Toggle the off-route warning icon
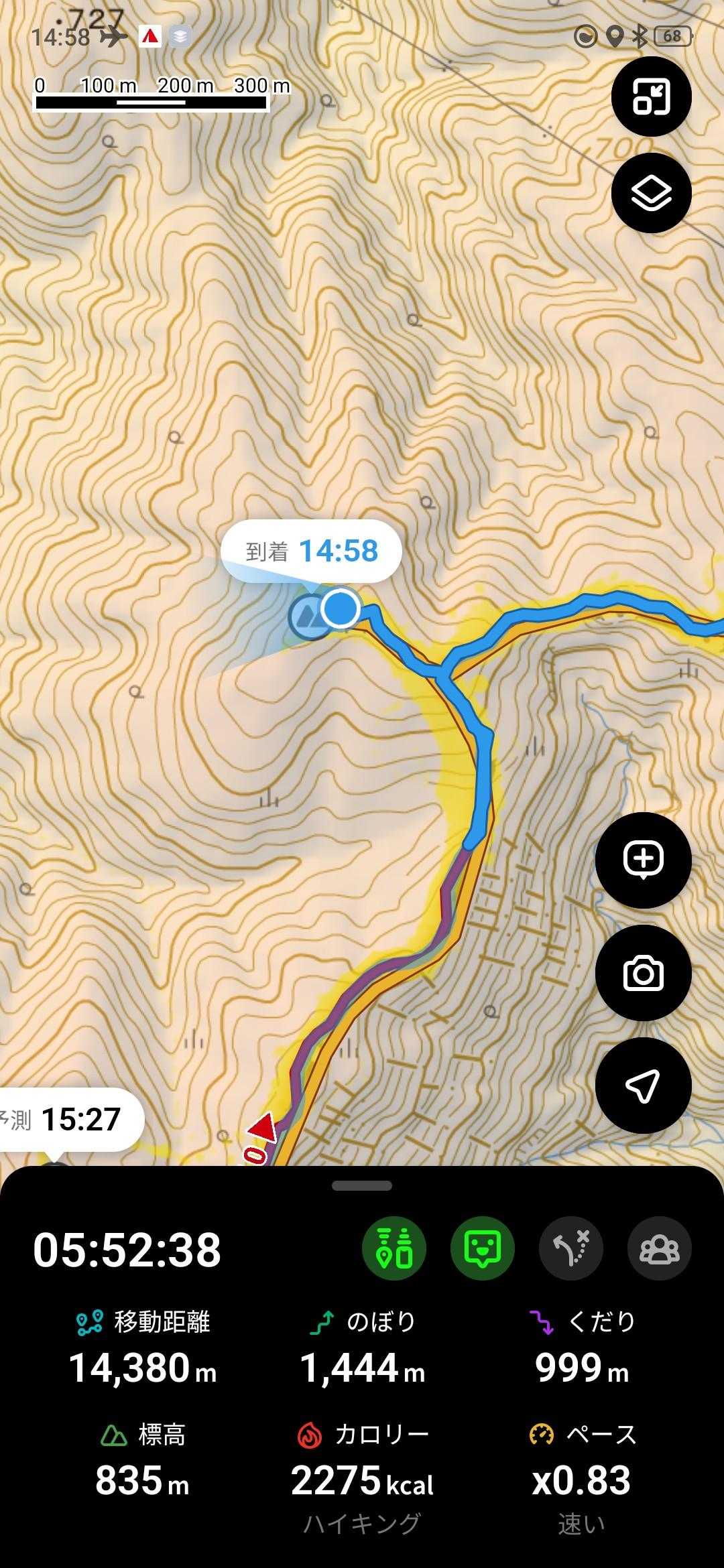 click(570, 1248)
